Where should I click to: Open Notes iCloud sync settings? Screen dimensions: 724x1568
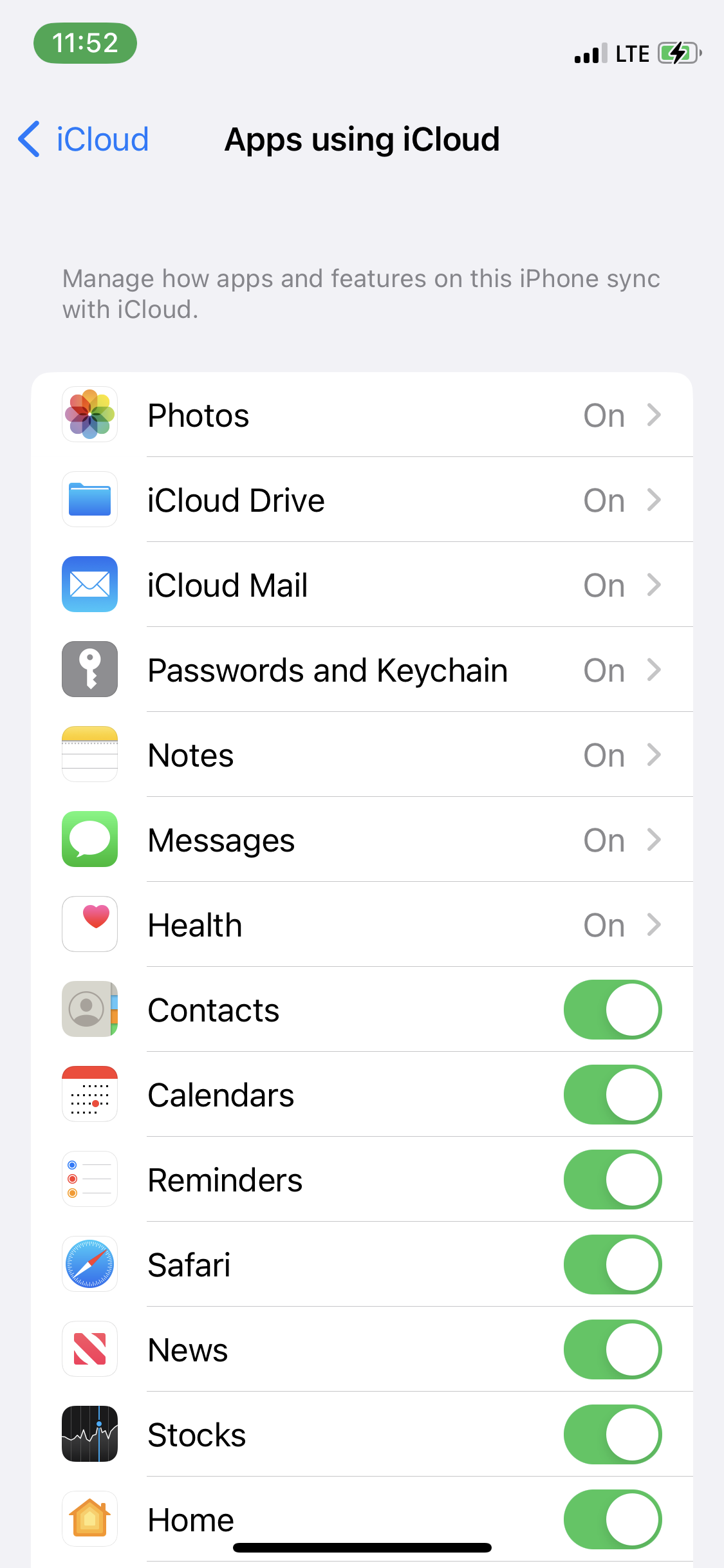[362, 755]
